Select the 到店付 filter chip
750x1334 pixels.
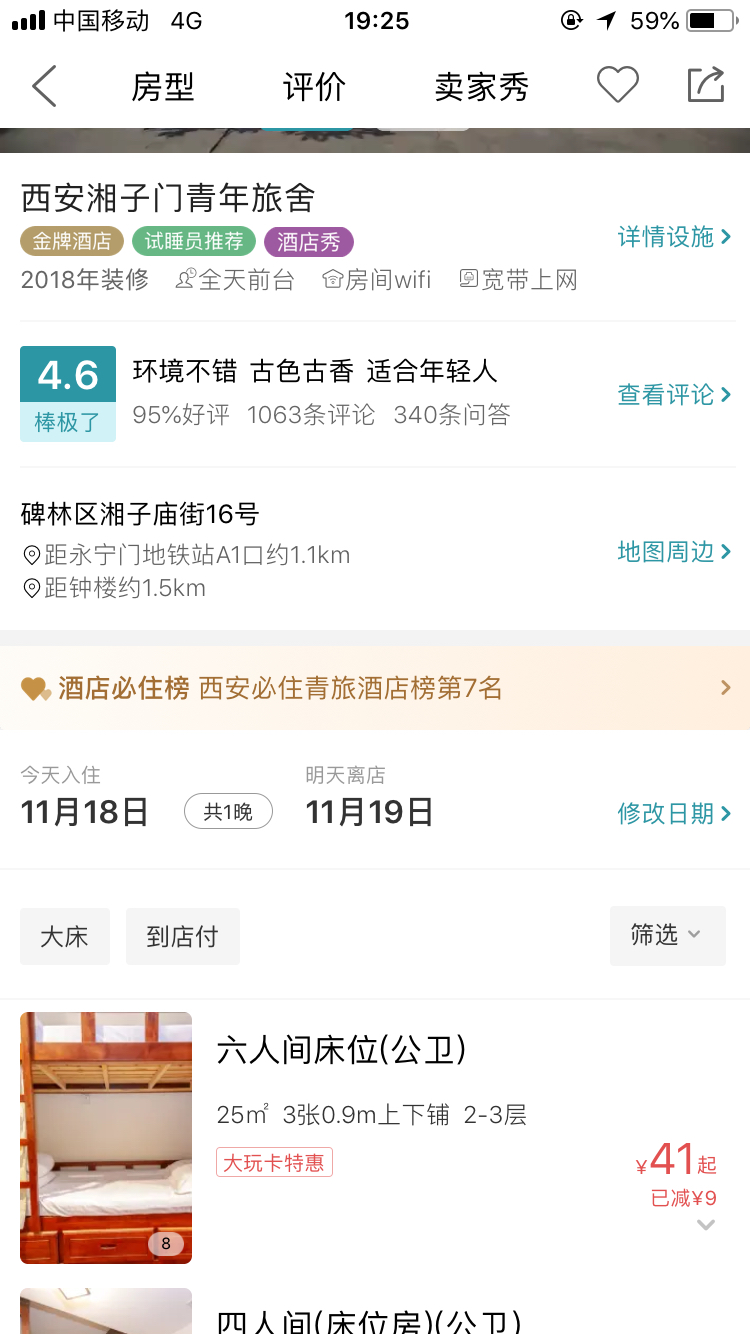pos(182,937)
